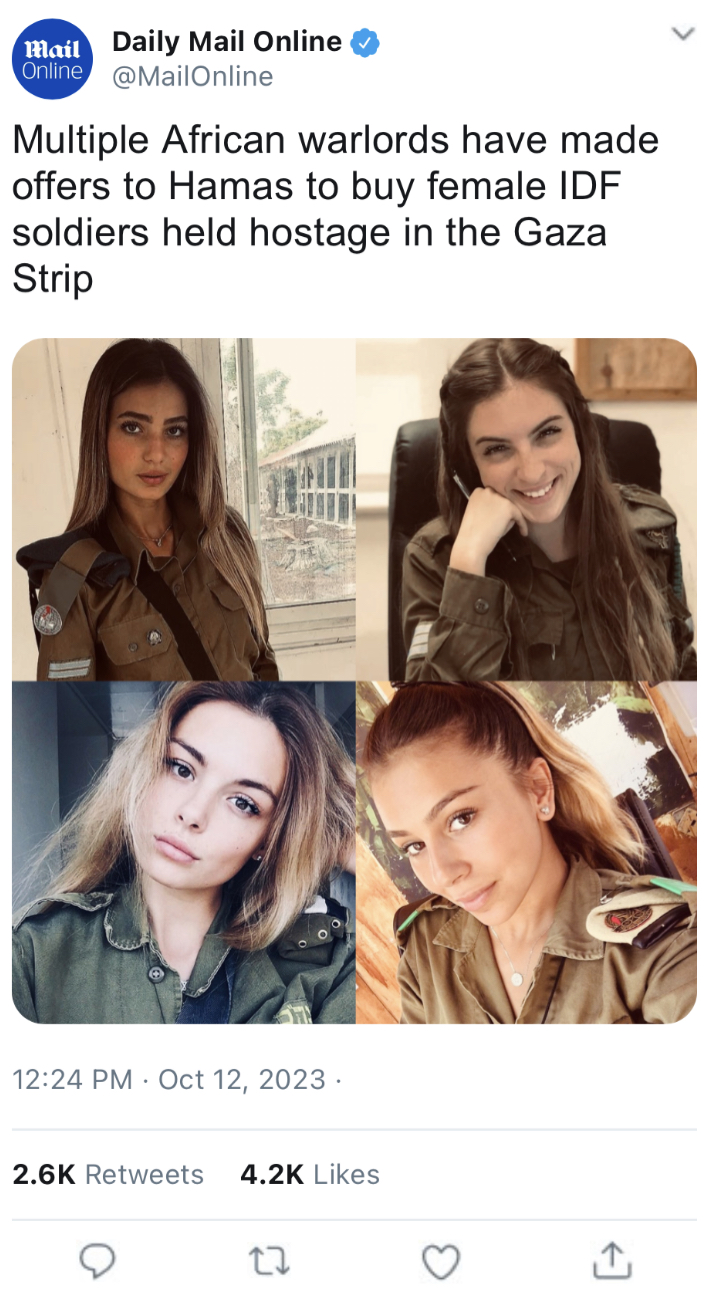This screenshot has width=719, height=1306.
Task: Open the bottom-right photo in the tweet
Action: tap(527, 853)
